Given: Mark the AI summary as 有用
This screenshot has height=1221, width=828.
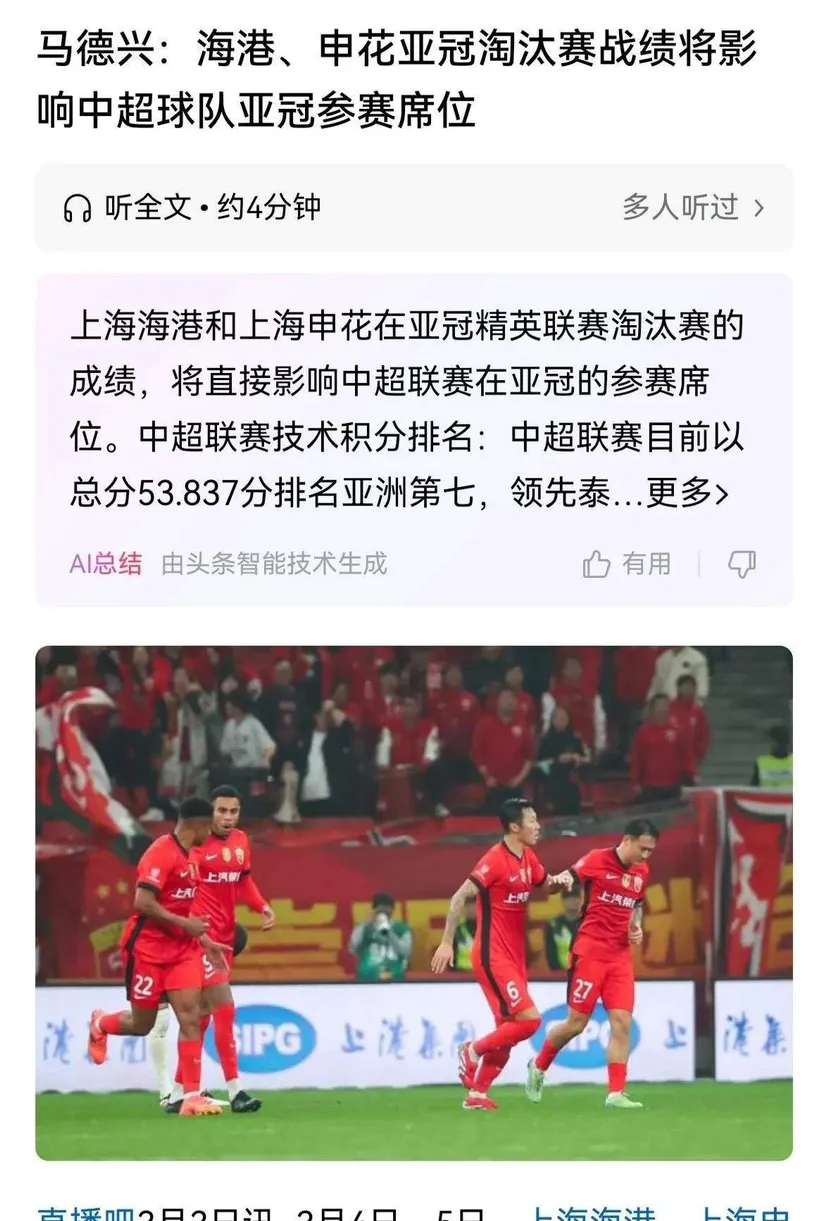Looking at the screenshot, I should [627, 564].
